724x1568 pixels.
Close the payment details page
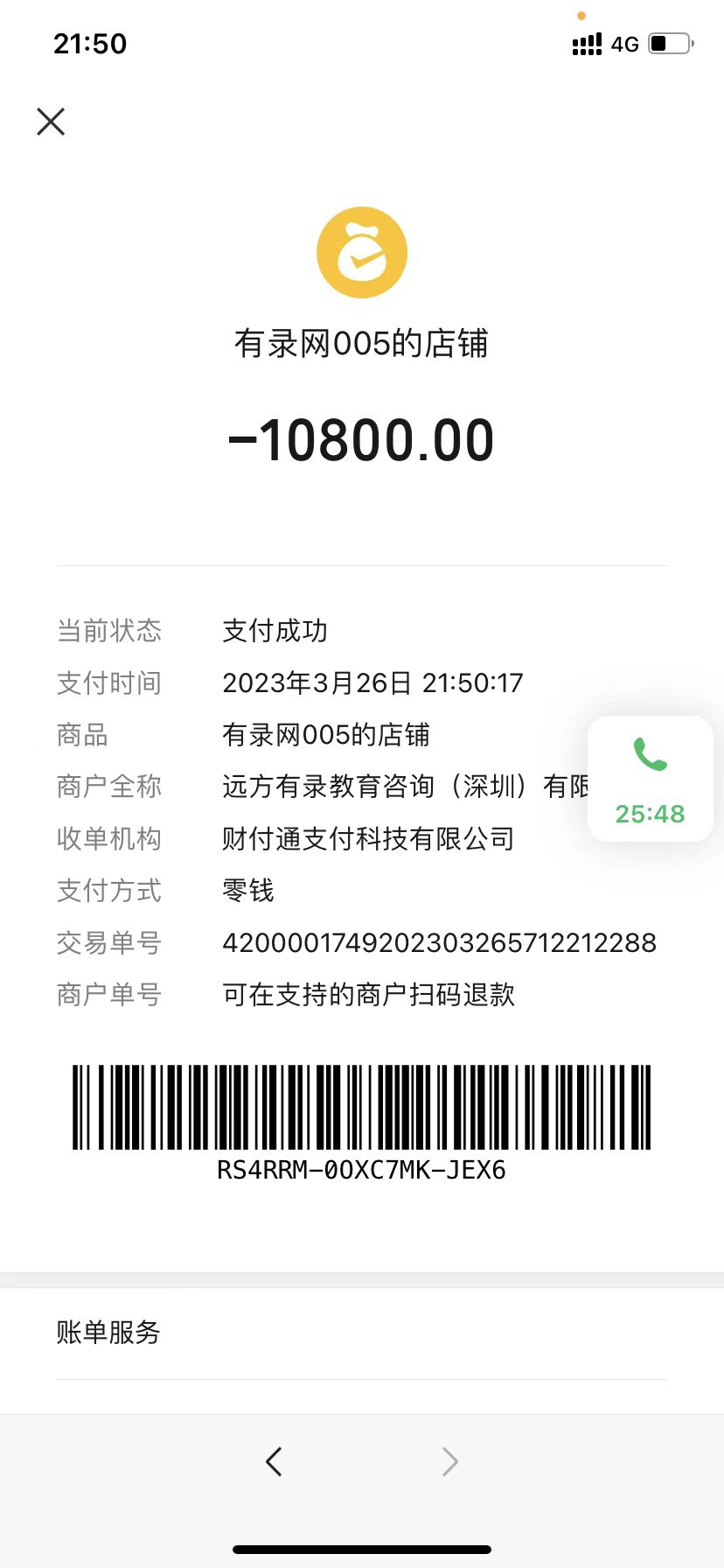(x=51, y=122)
